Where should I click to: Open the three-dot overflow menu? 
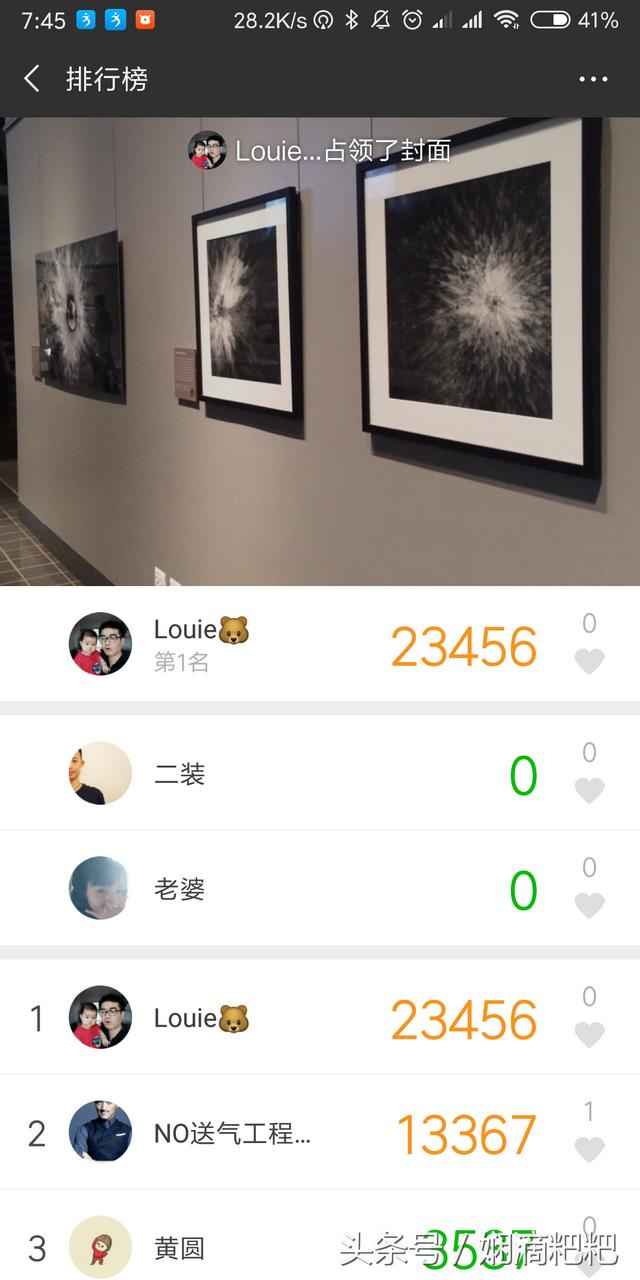coord(593,79)
